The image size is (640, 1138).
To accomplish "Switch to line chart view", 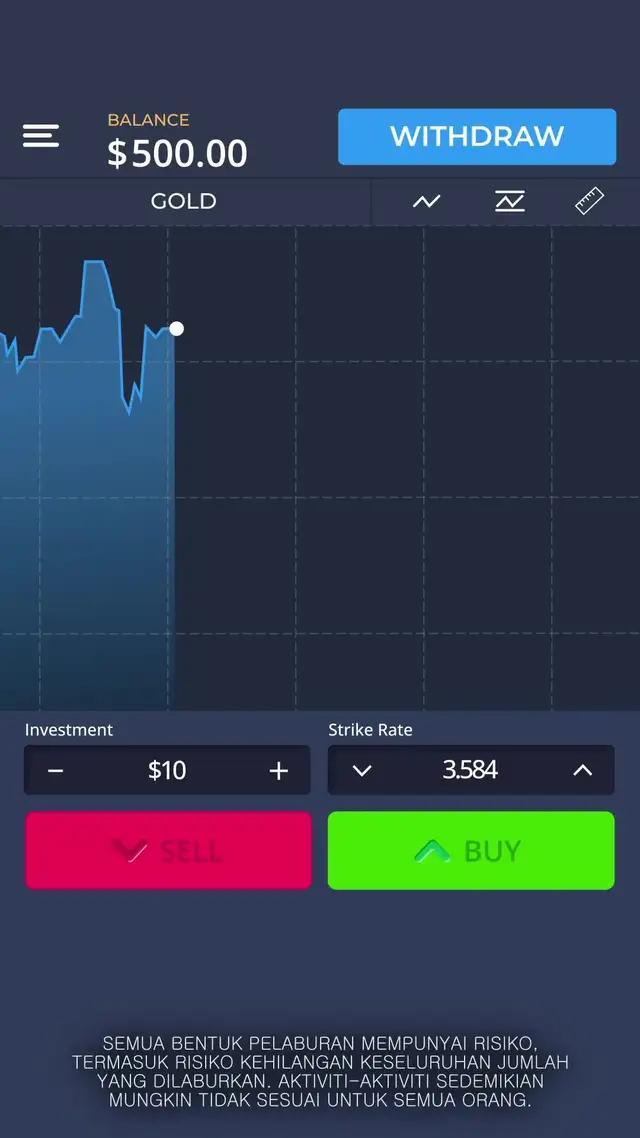I will (427, 202).
